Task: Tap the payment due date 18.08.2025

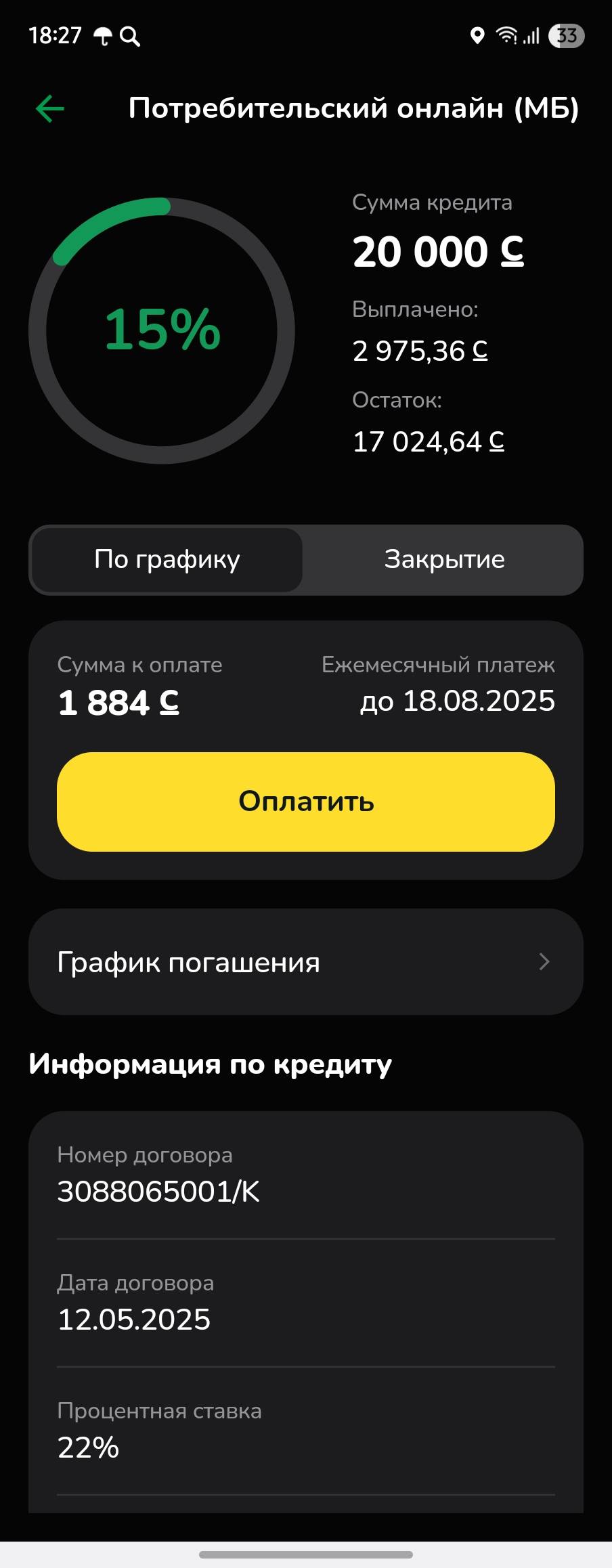Action: coord(458,702)
